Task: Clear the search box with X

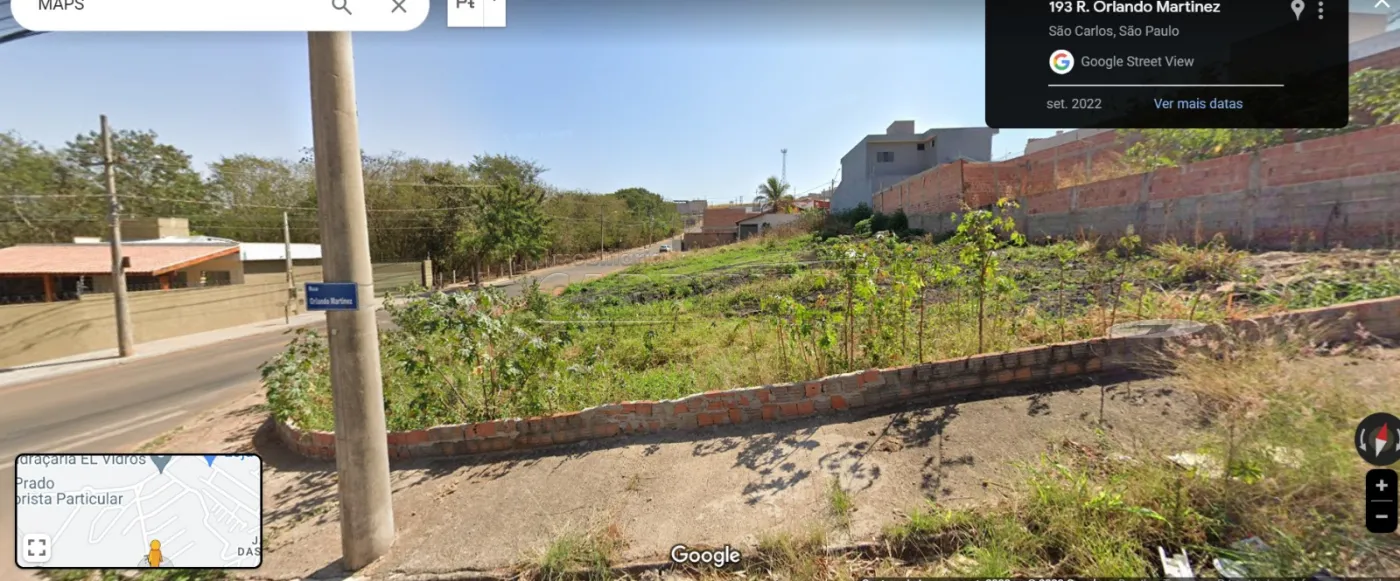Action: pyautogui.click(x=398, y=7)
